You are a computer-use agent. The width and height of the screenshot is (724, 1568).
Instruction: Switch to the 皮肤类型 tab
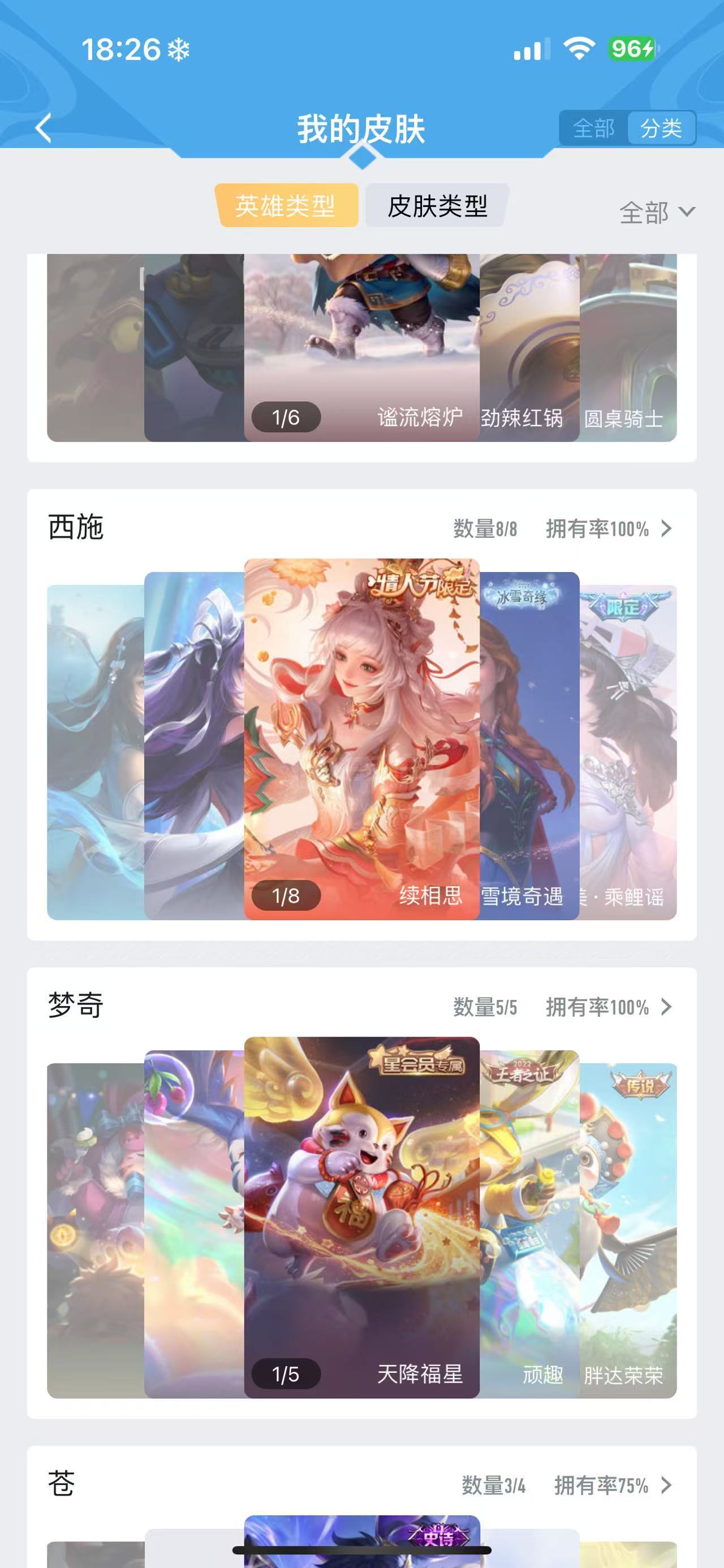point(437,206)
